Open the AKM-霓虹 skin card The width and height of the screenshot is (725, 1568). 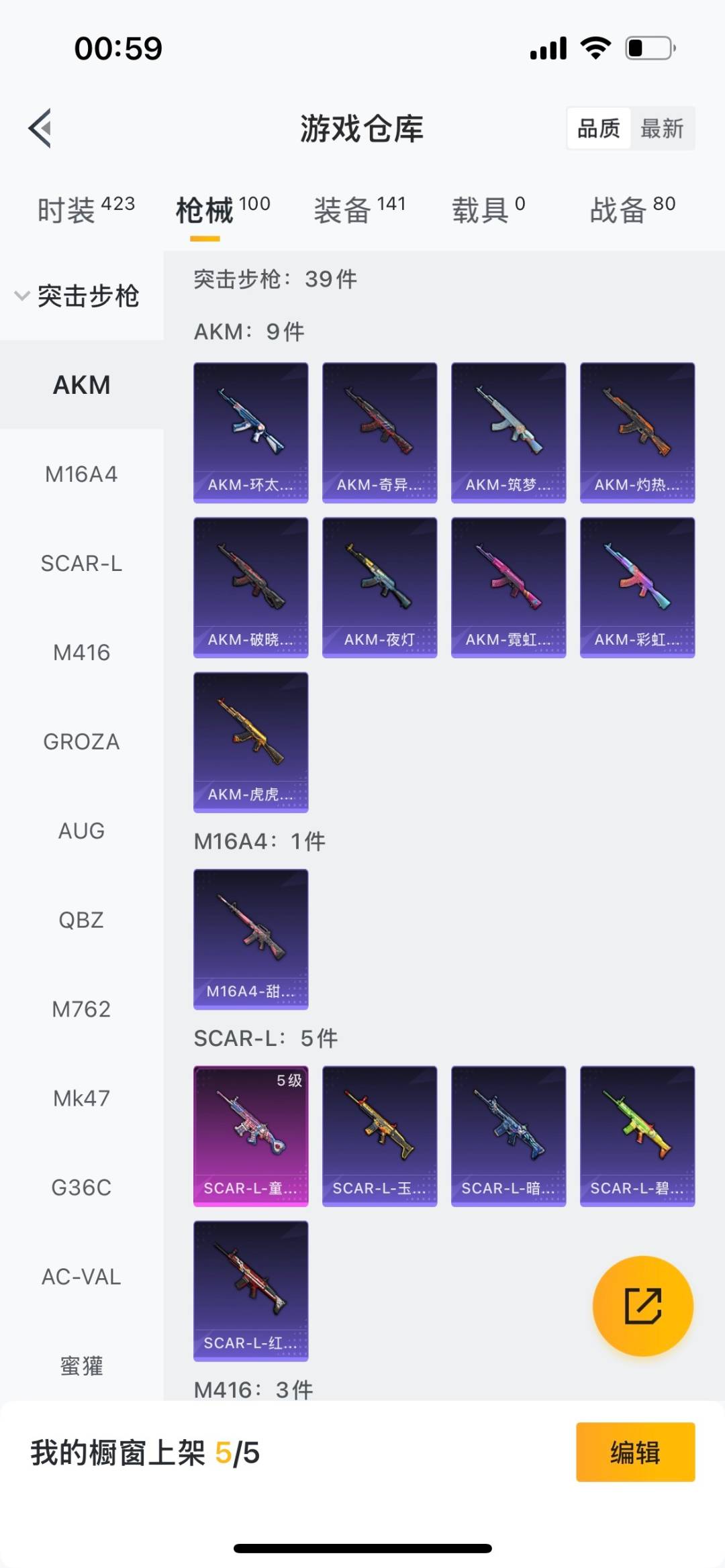(x=508, y=587)
